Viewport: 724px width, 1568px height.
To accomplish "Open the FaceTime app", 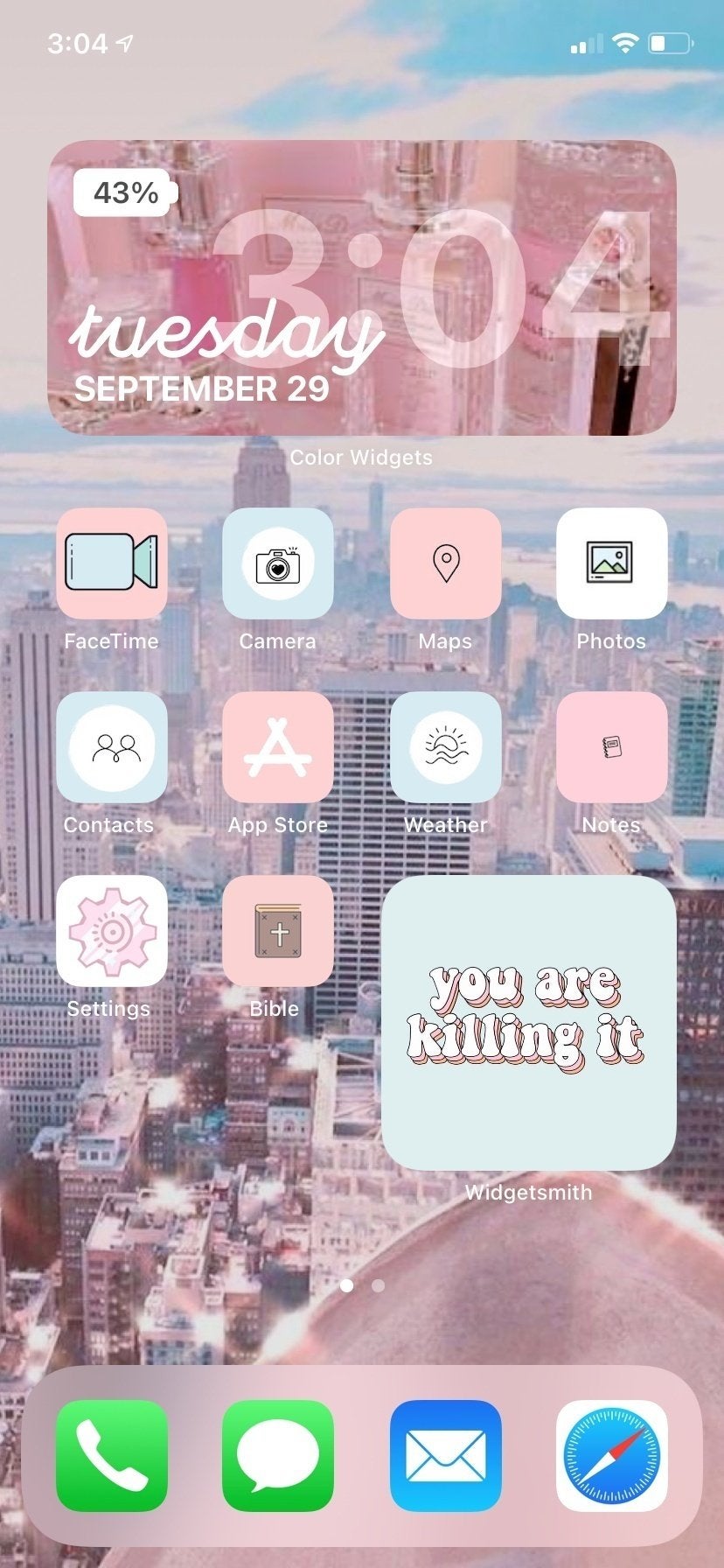I will pos(111,563).
